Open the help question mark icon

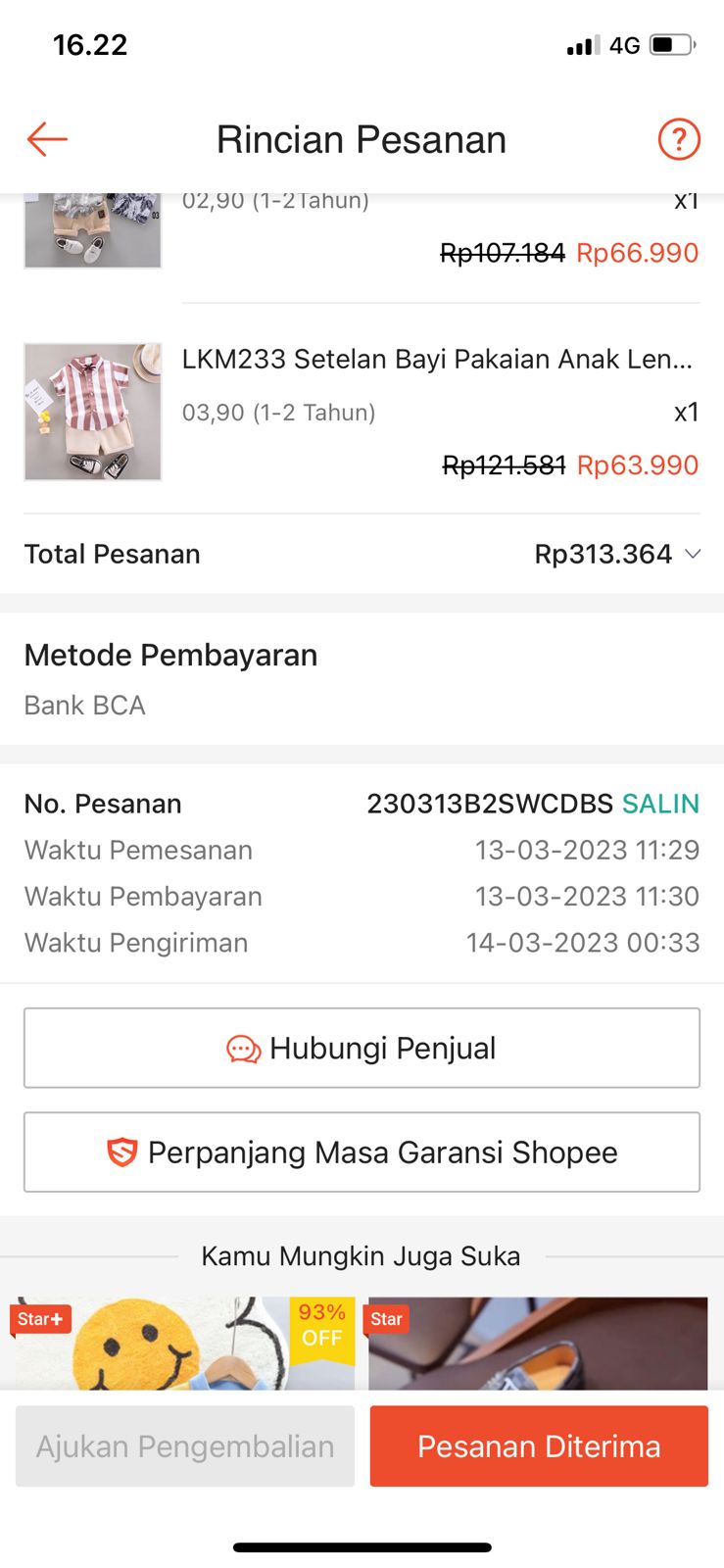[x=678, y=139]
